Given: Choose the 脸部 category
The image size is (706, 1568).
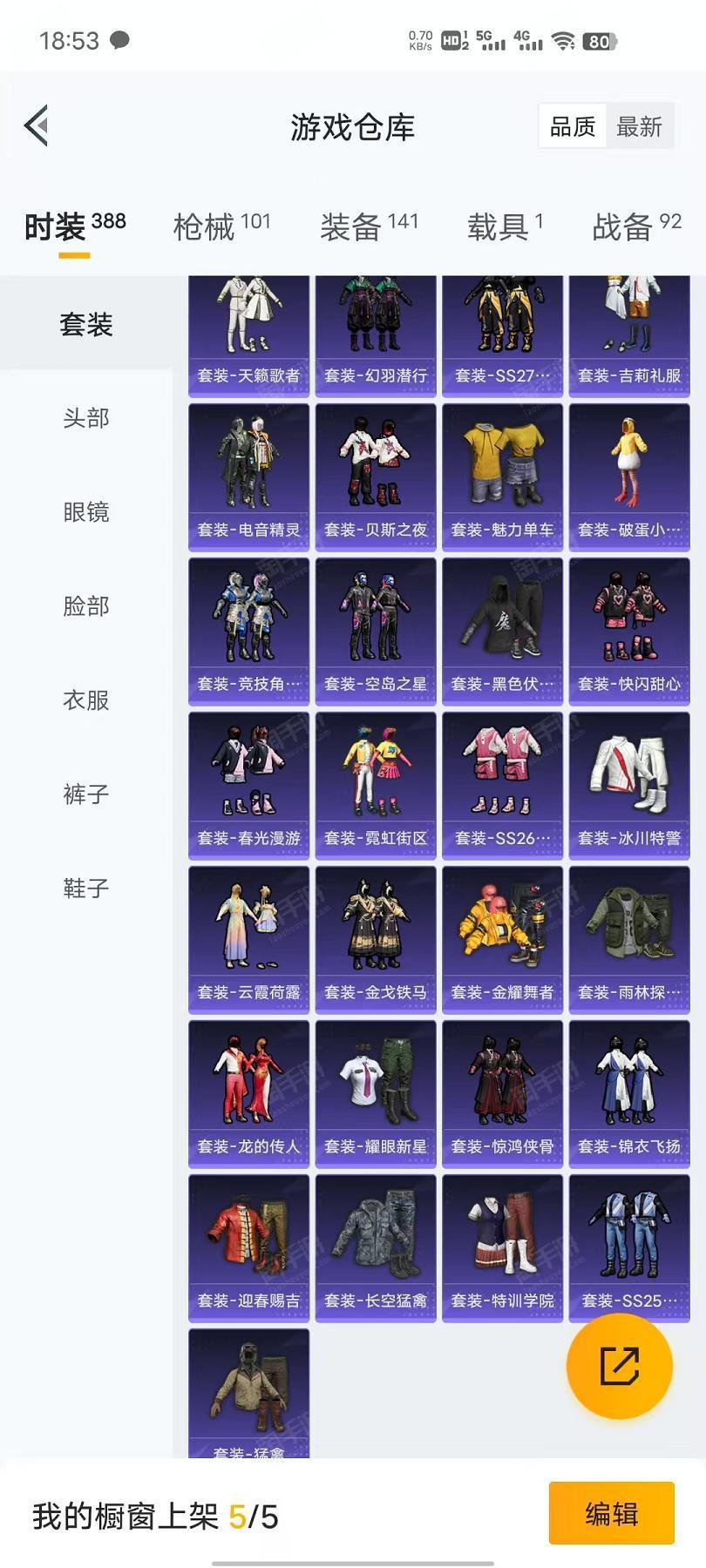Looking at the screenshot, I should [86, 606].
